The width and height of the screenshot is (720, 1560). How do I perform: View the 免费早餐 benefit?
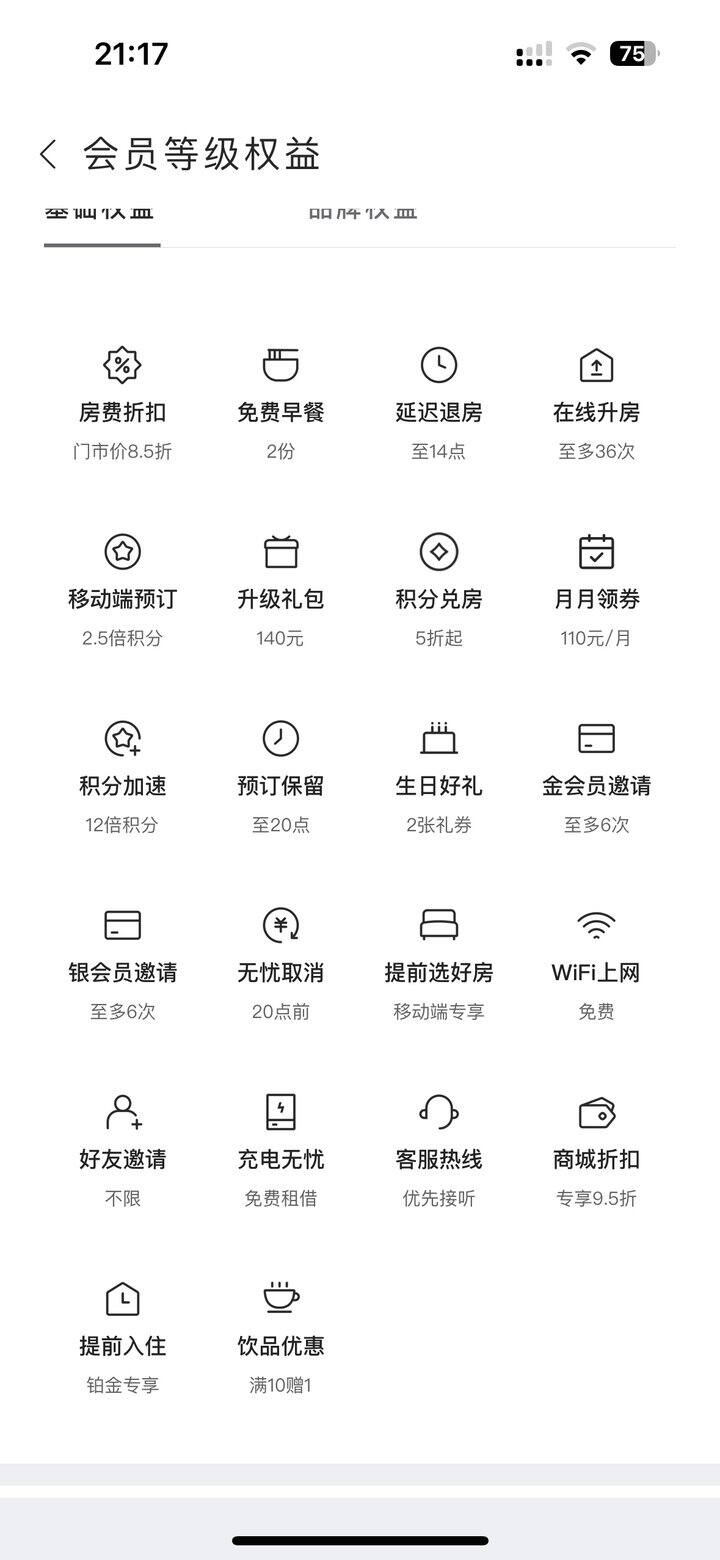[x=281, y=403]
